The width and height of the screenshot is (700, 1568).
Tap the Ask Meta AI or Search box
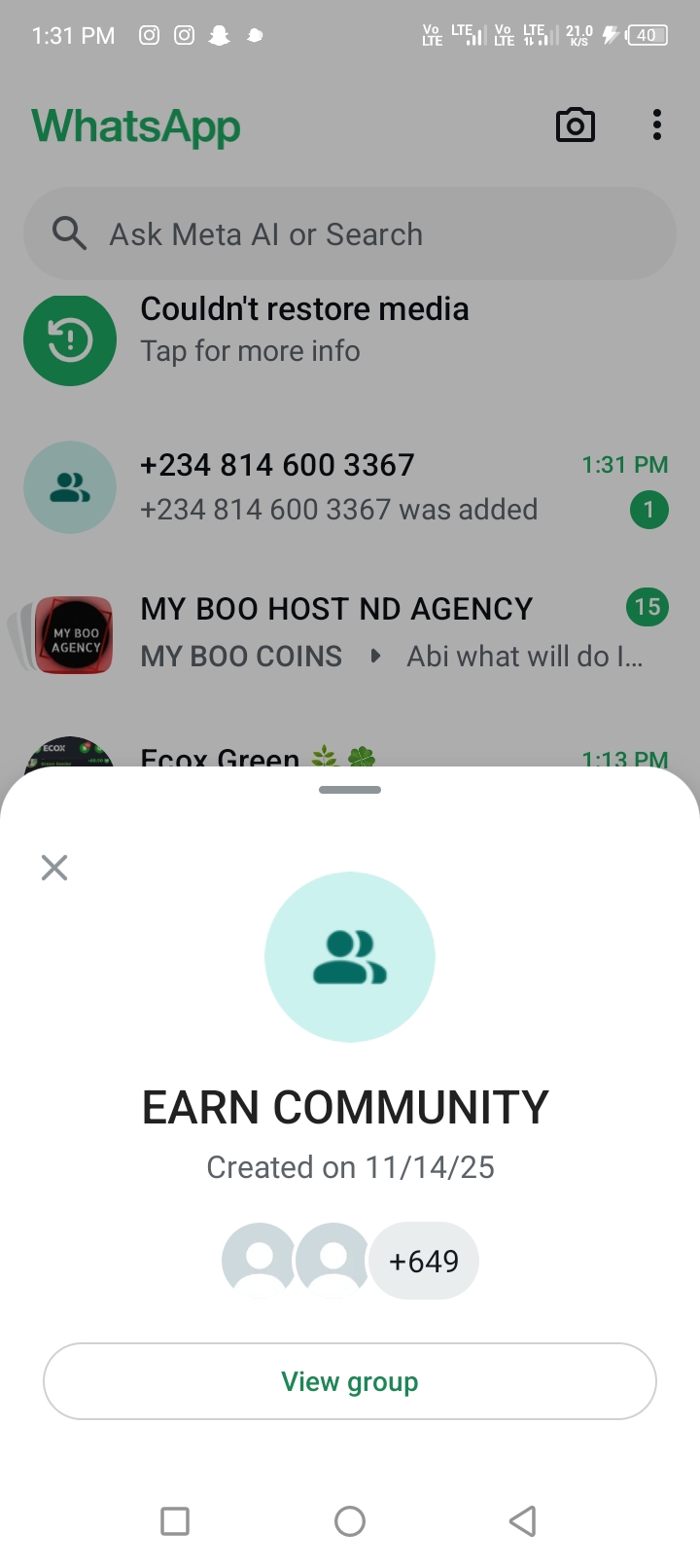pos(350,234)
